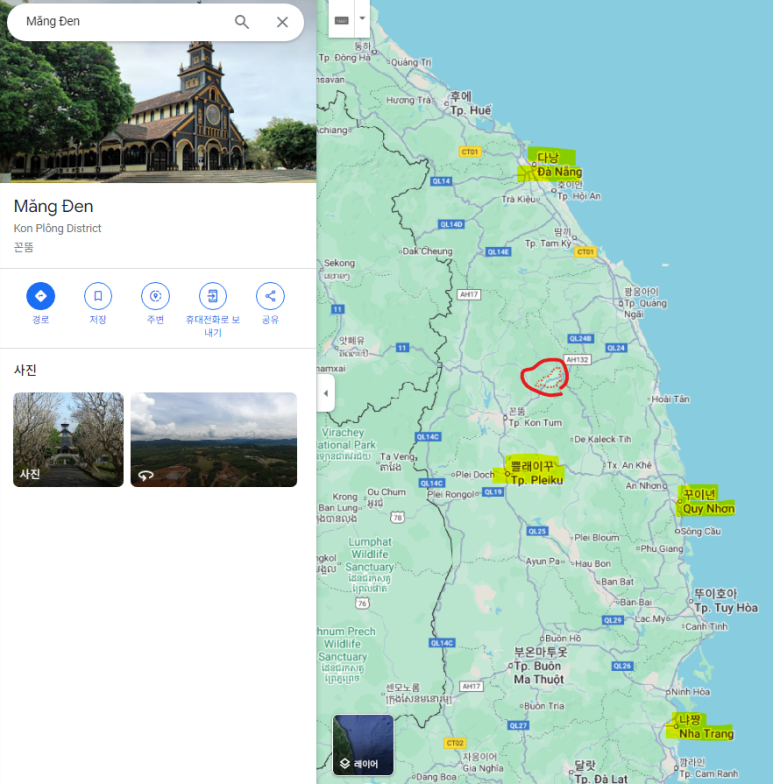Open the 360-degree landscape photo
This screenshot has width=773, height=784.
pos(213,439)
